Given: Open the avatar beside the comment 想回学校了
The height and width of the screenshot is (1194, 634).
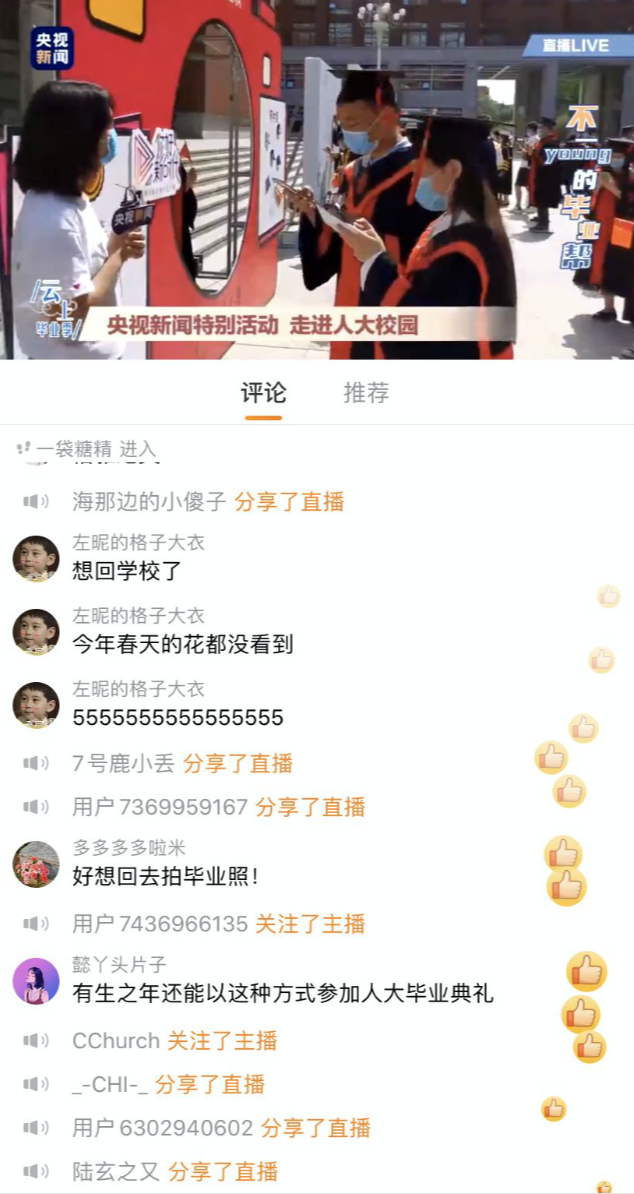Looking at the screenshot, I should (x=36, y=559).
